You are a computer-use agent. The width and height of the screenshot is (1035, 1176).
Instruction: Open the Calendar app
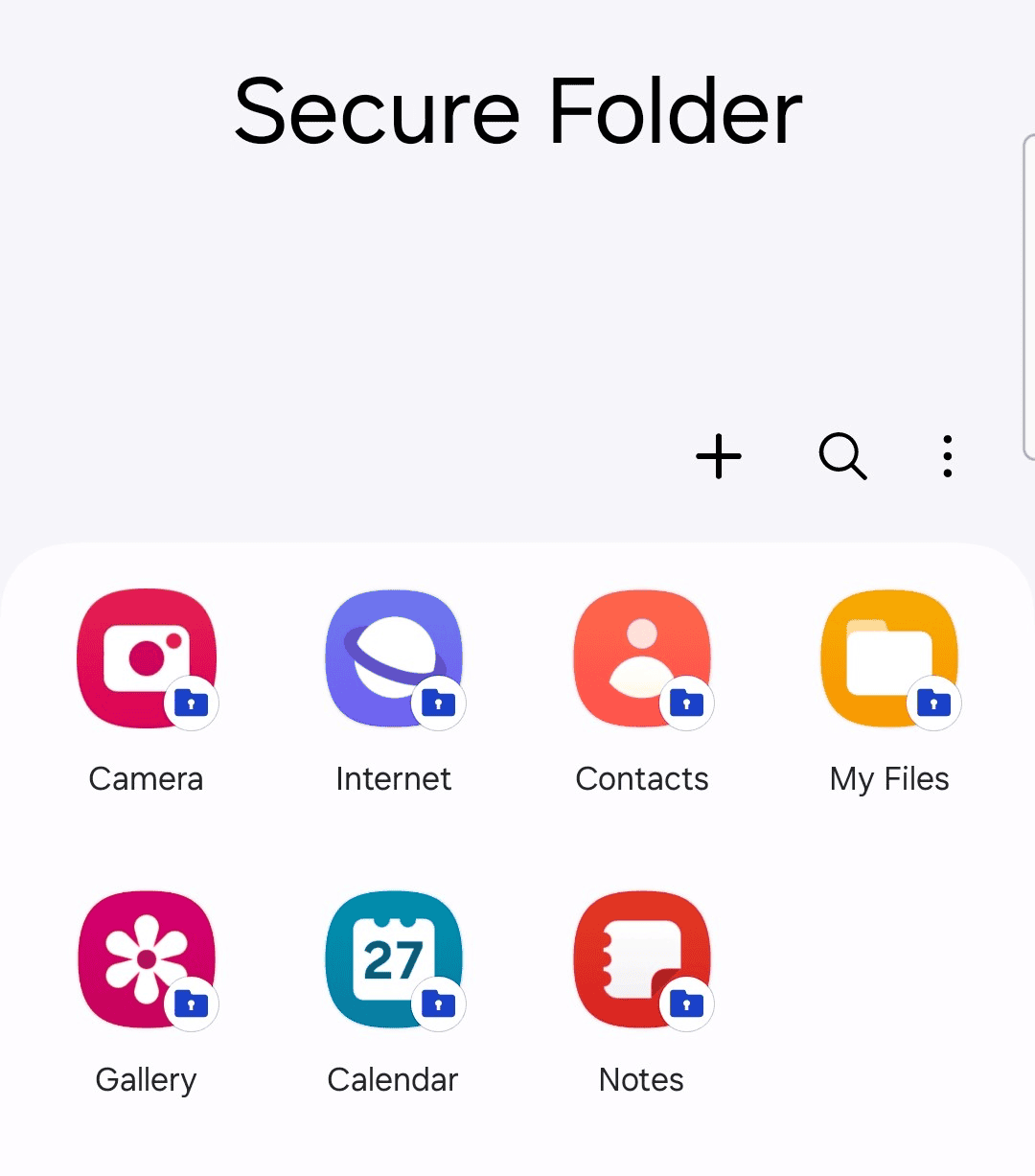pyautogui.click(x=394, y=960)
